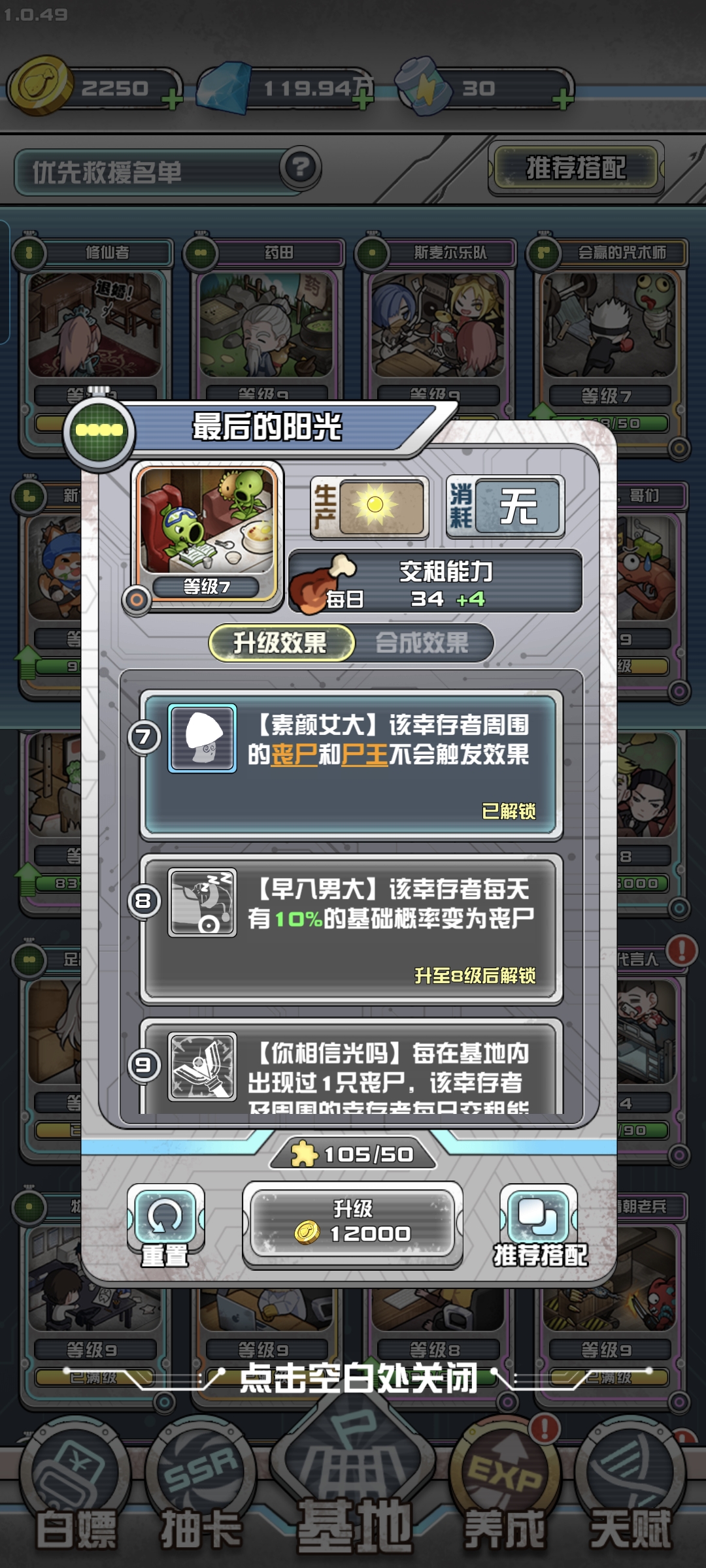Viewport: 706px width, 1568px height.
Task: Tap the 重置 reset button
Action: (x=165, y=1224)
